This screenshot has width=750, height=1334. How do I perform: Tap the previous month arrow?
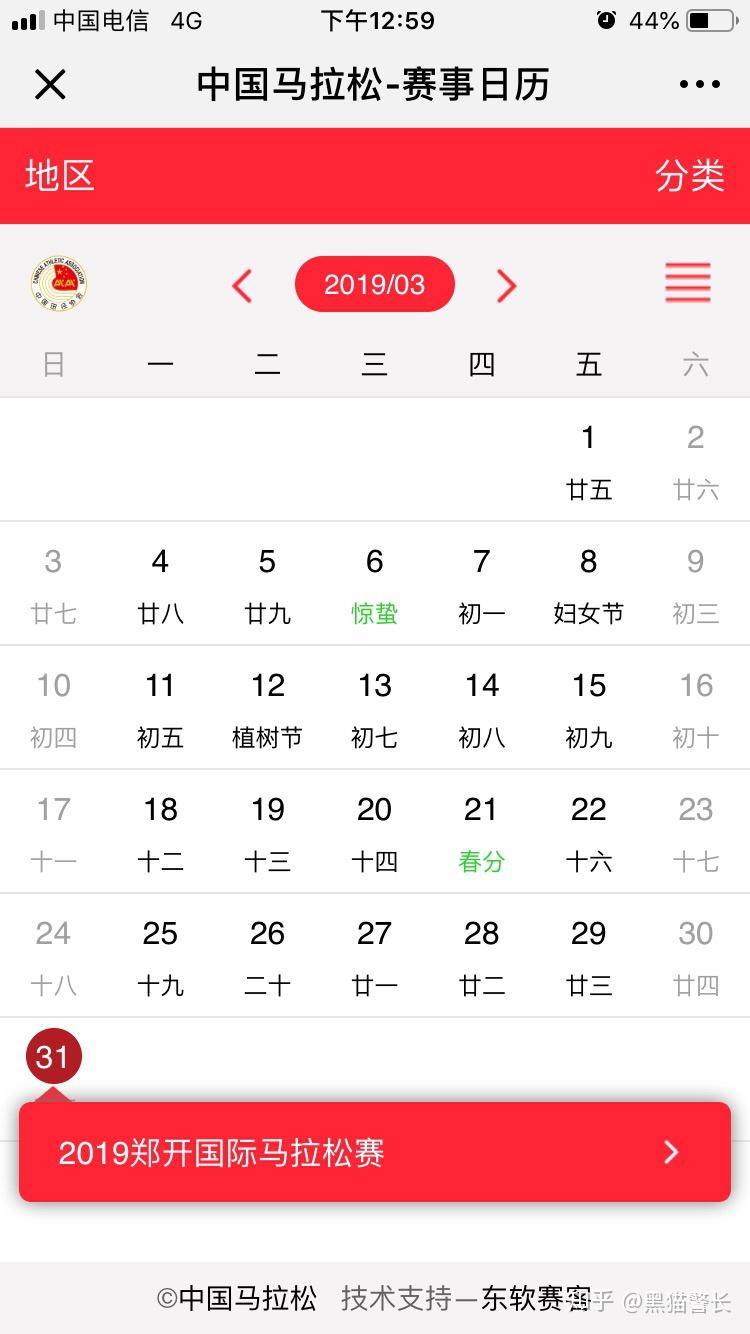pos(242,285)
